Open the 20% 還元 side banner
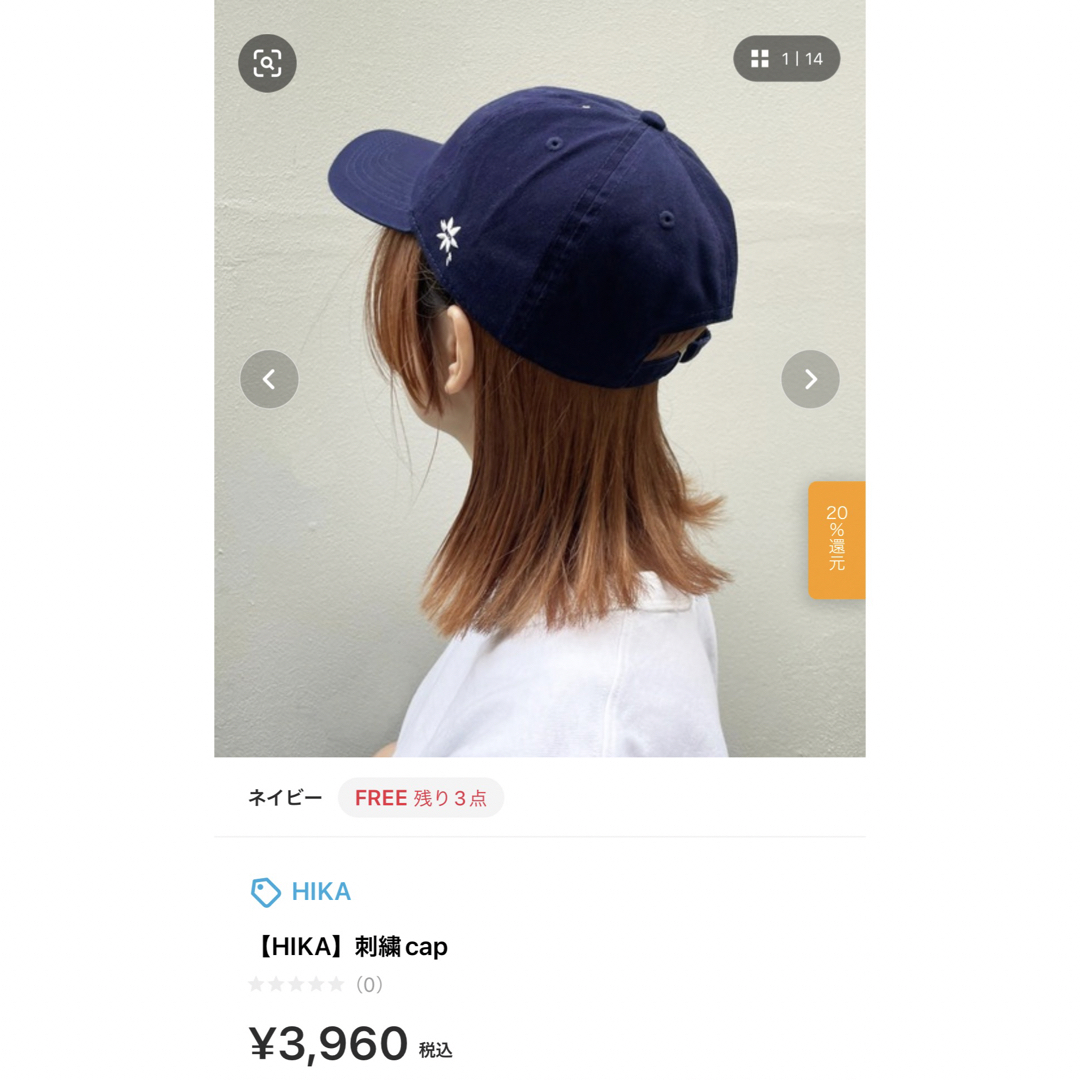 pos(836,540)
